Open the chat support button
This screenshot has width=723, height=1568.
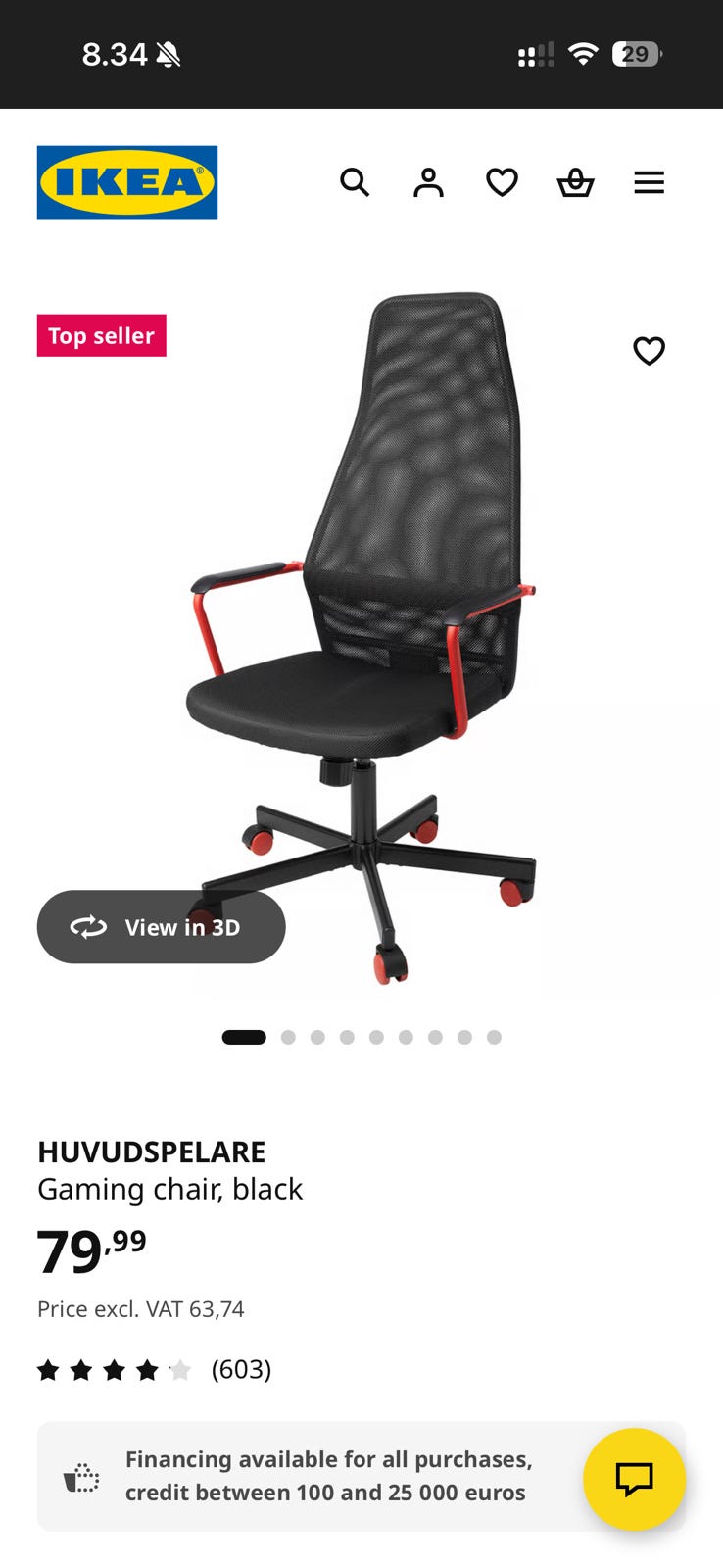[x=634, y=1479]
